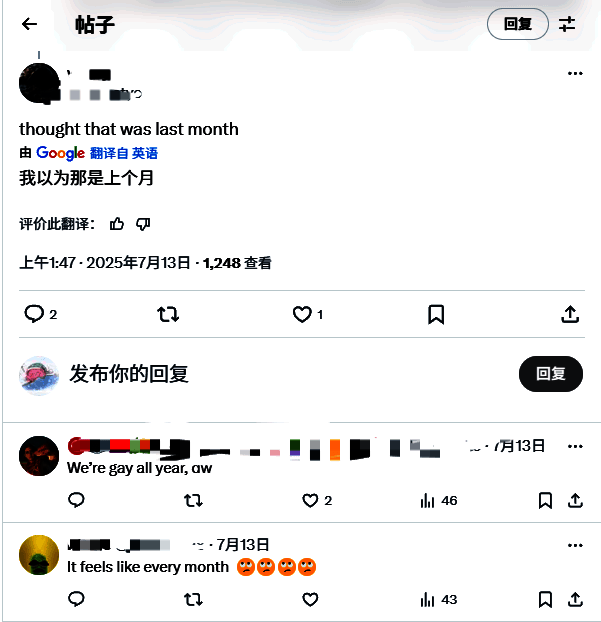Viewport: 601px width, 622px height.
Task: Like the "We're gay all year" reply
Action: [x=310, y=500]
